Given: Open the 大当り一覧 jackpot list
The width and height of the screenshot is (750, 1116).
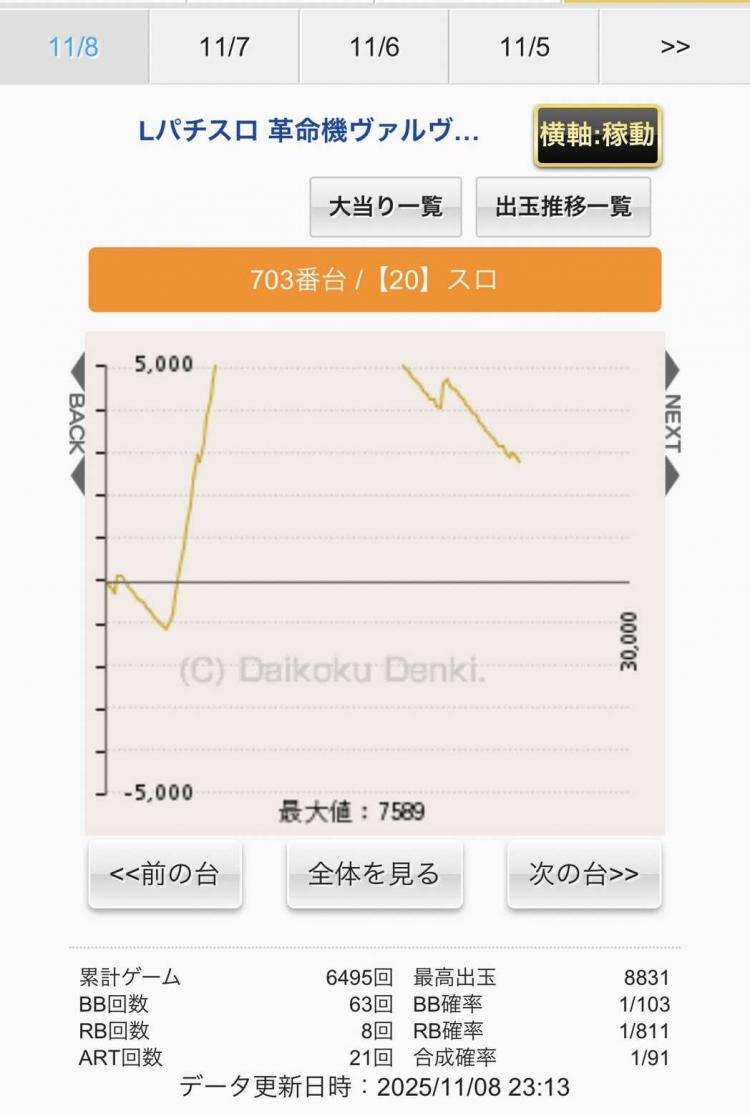Looking at the screenshot, I should click(385, 207).
